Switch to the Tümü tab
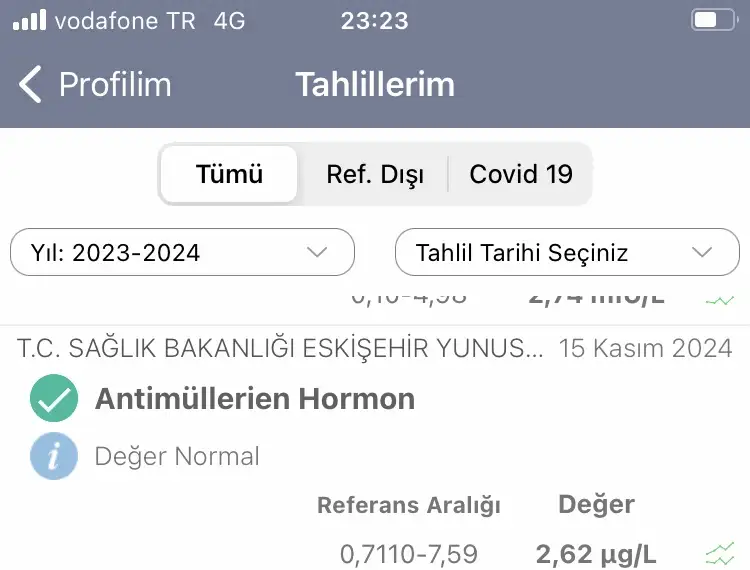Screen dimensions: 750x570 (x=229, y=174)
